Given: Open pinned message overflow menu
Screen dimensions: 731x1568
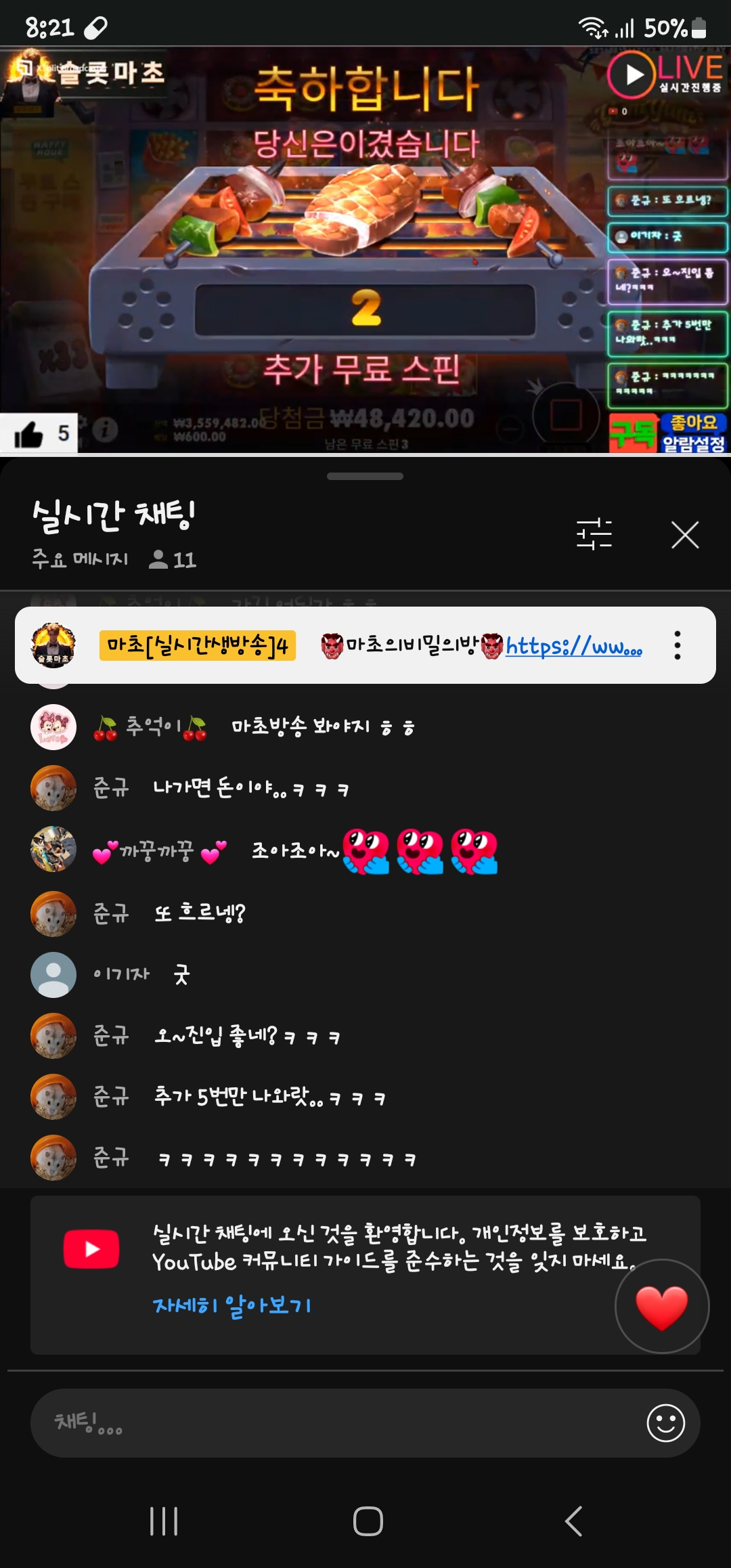Looking at the screenshot, I should click(x=677, y=645).
